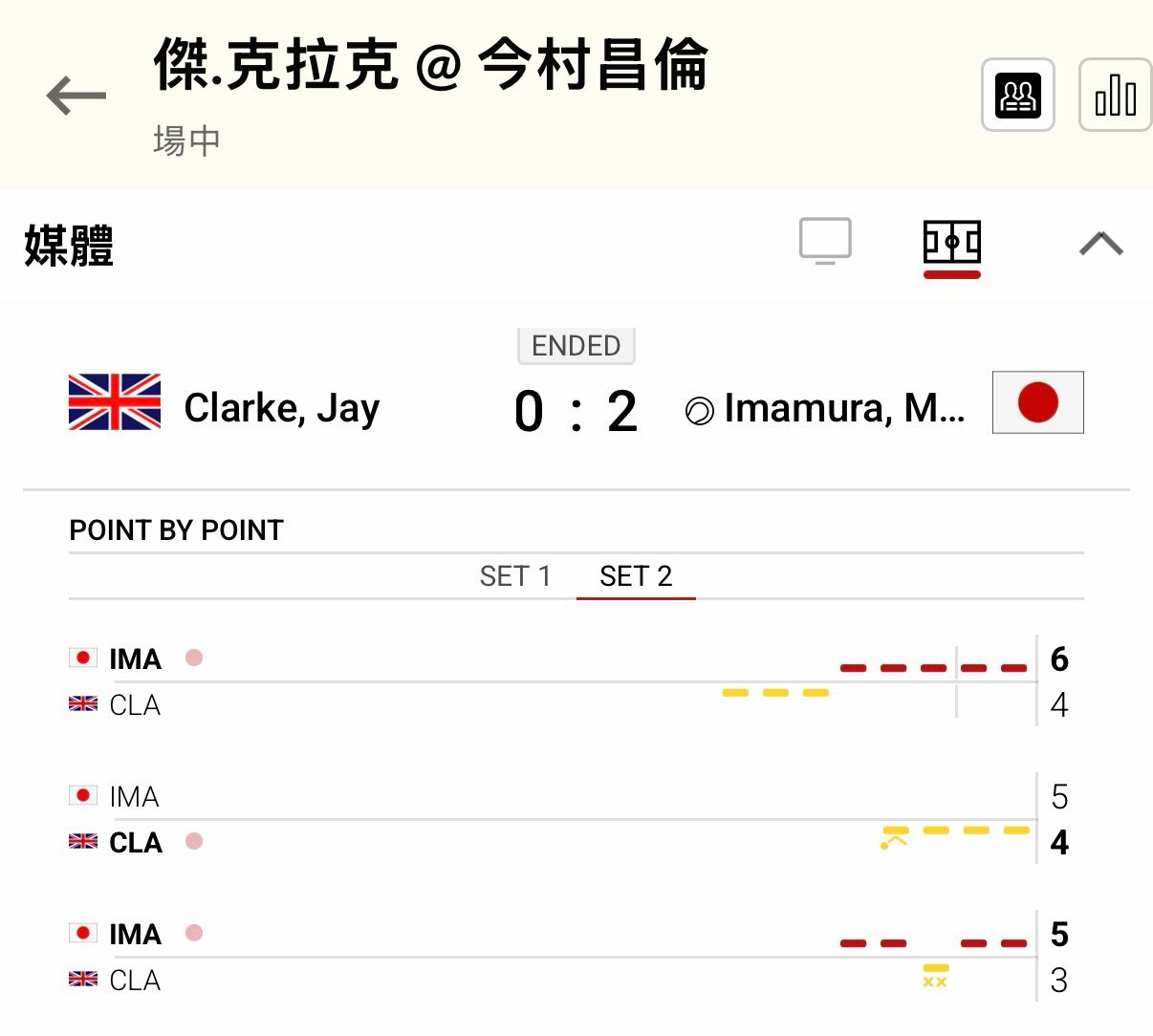
Task: Go back with the arrow icon
Action: click(x=76, y=96)
